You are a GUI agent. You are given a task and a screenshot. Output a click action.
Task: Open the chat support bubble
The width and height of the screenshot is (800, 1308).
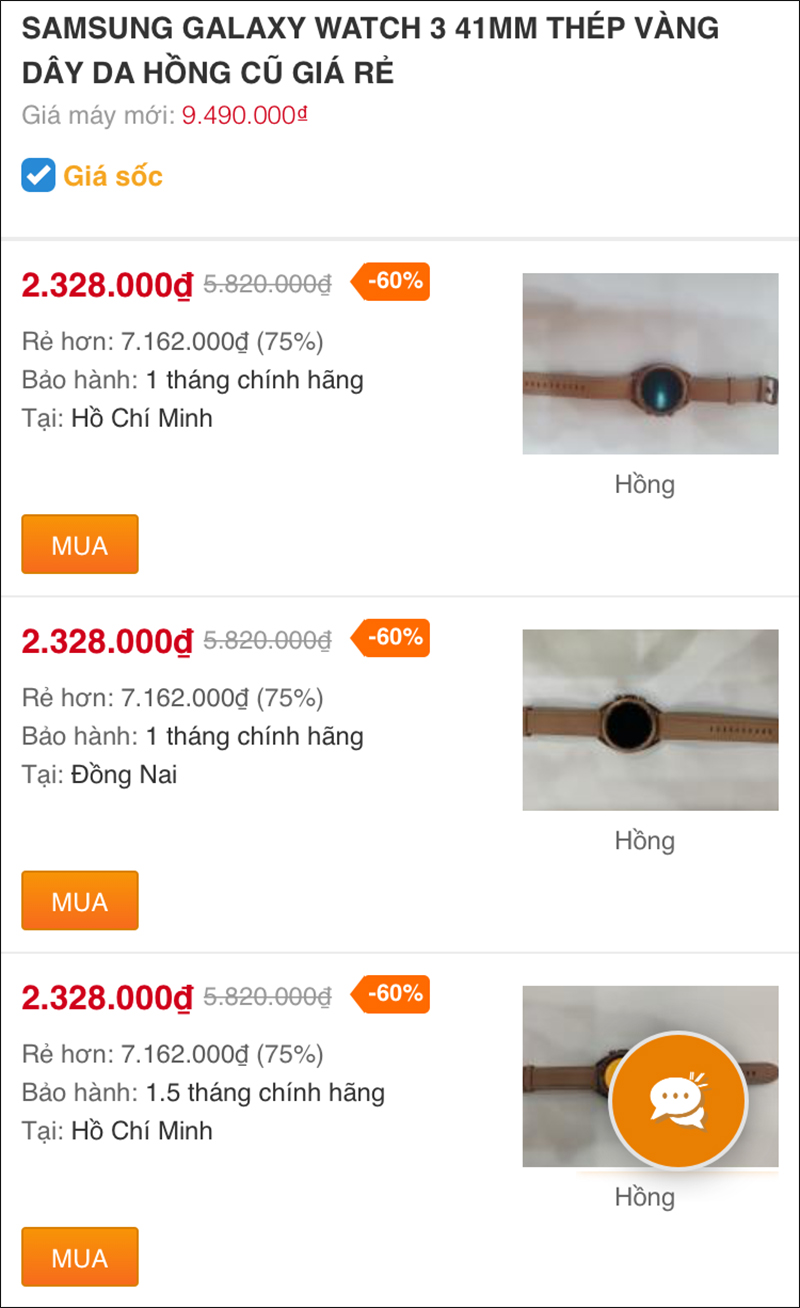coord(678,1099)
